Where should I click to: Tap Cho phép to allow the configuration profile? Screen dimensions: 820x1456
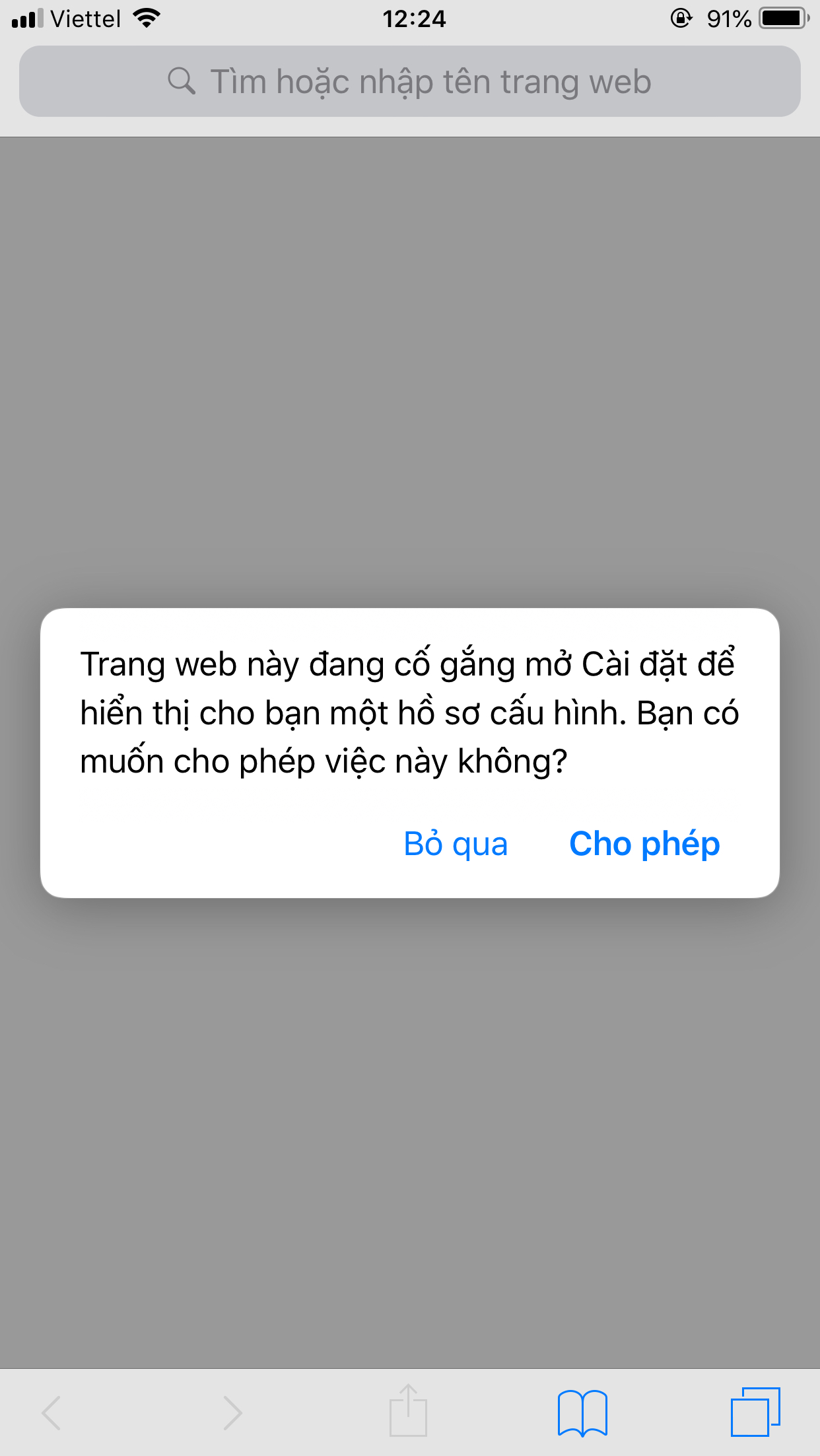pyautogui.click(x=644, y=844)
